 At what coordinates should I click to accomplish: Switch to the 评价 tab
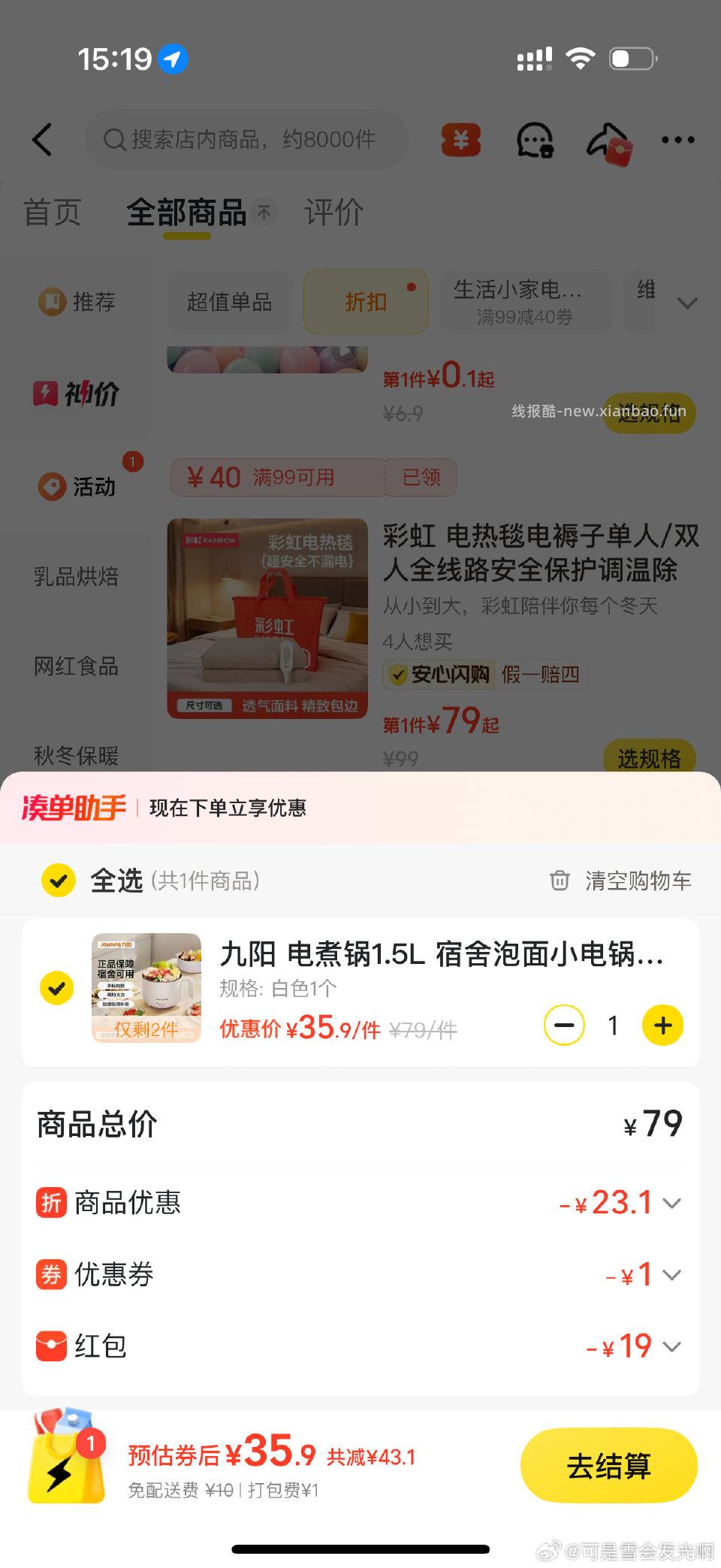point(333,213)
